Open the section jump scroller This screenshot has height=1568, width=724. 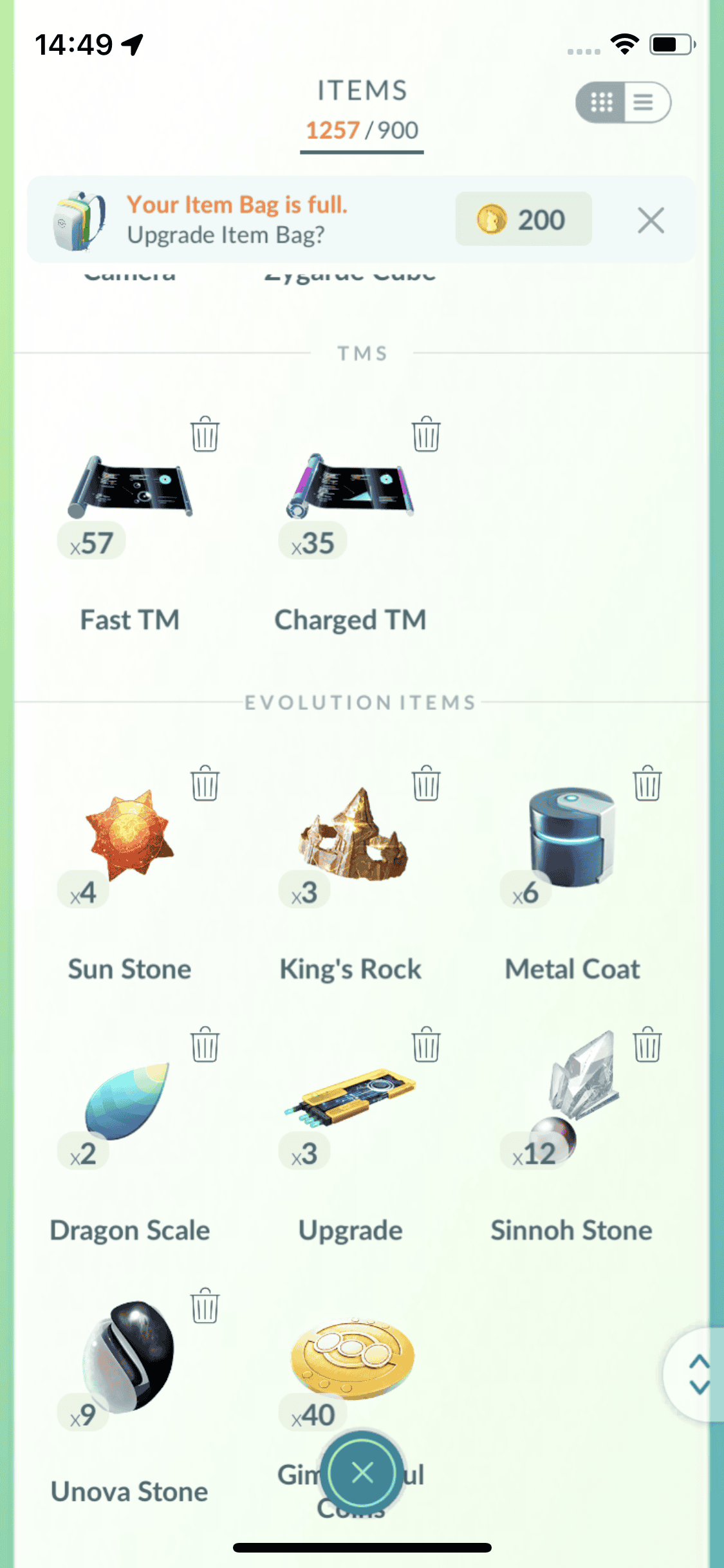click(698, 1374)
